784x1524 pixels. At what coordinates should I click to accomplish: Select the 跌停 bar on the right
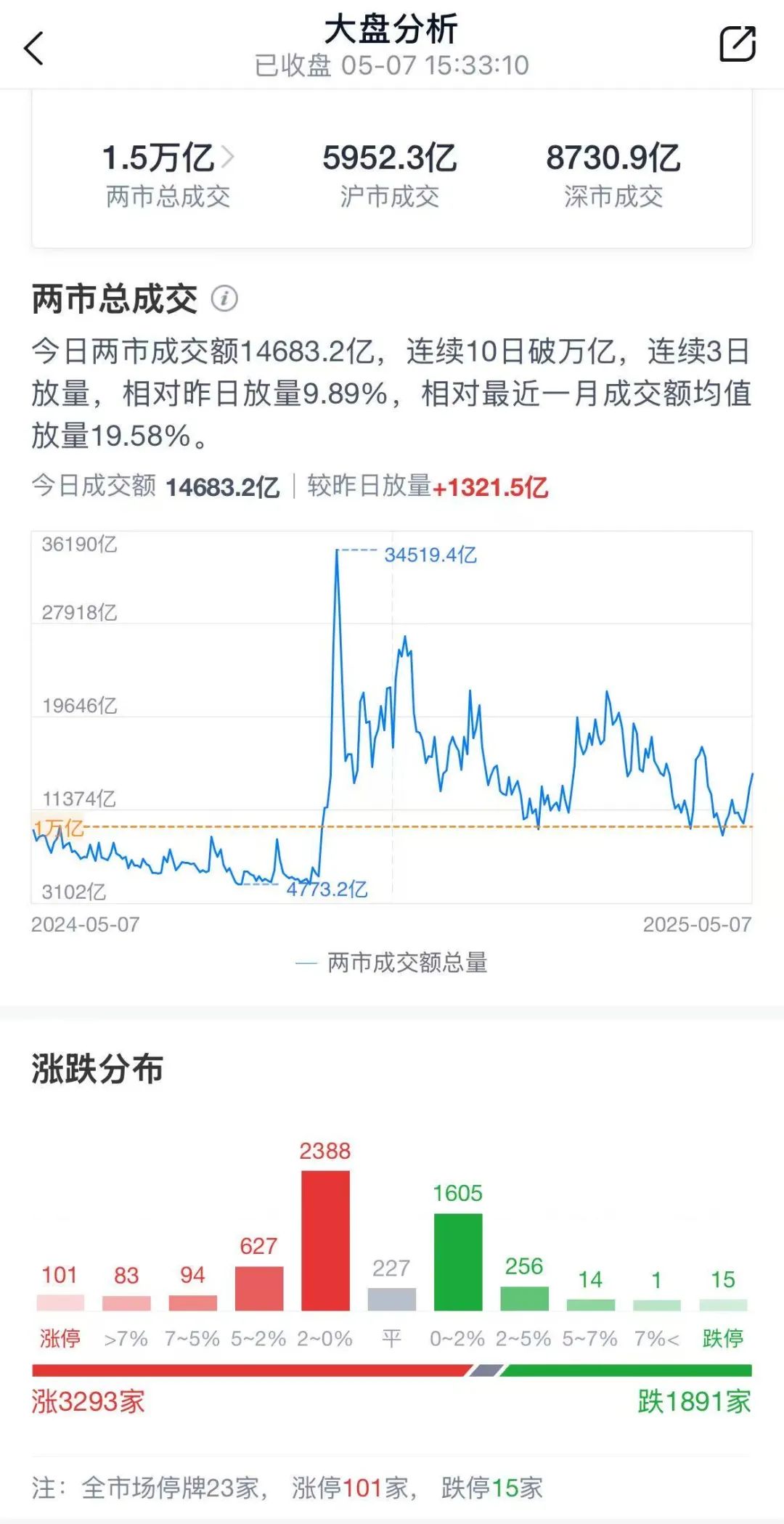(x=723, y=1302)
